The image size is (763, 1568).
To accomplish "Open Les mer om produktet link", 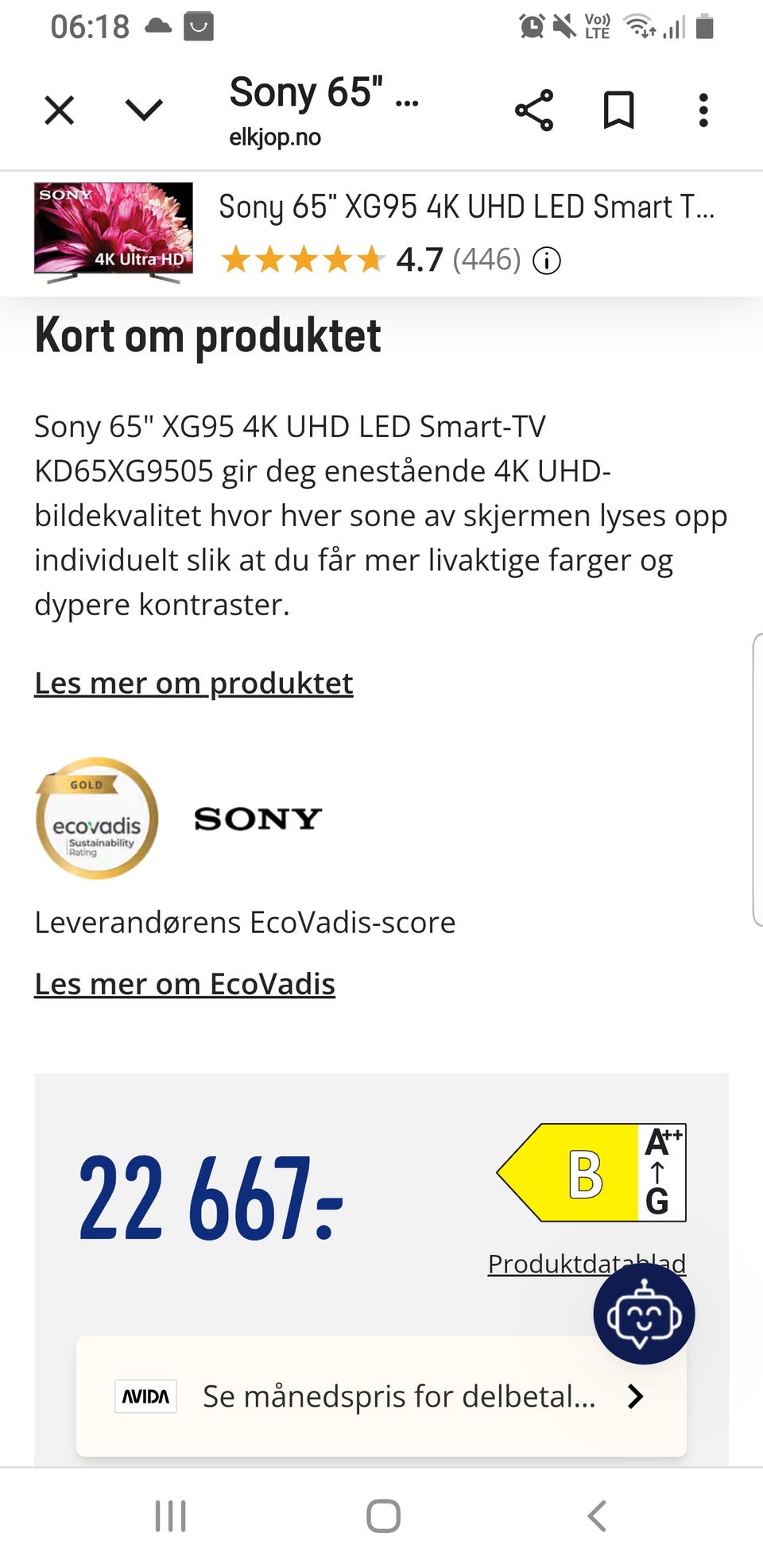I will tap(194, 683).
